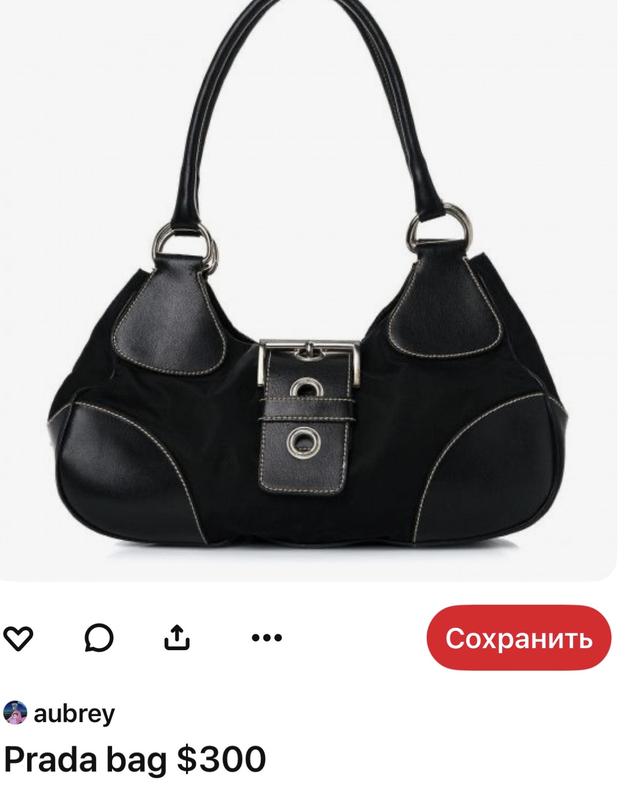Like this Prada bag pin
Image resolution: width=640 pixels, height=800 pixels.
point(19,637)
